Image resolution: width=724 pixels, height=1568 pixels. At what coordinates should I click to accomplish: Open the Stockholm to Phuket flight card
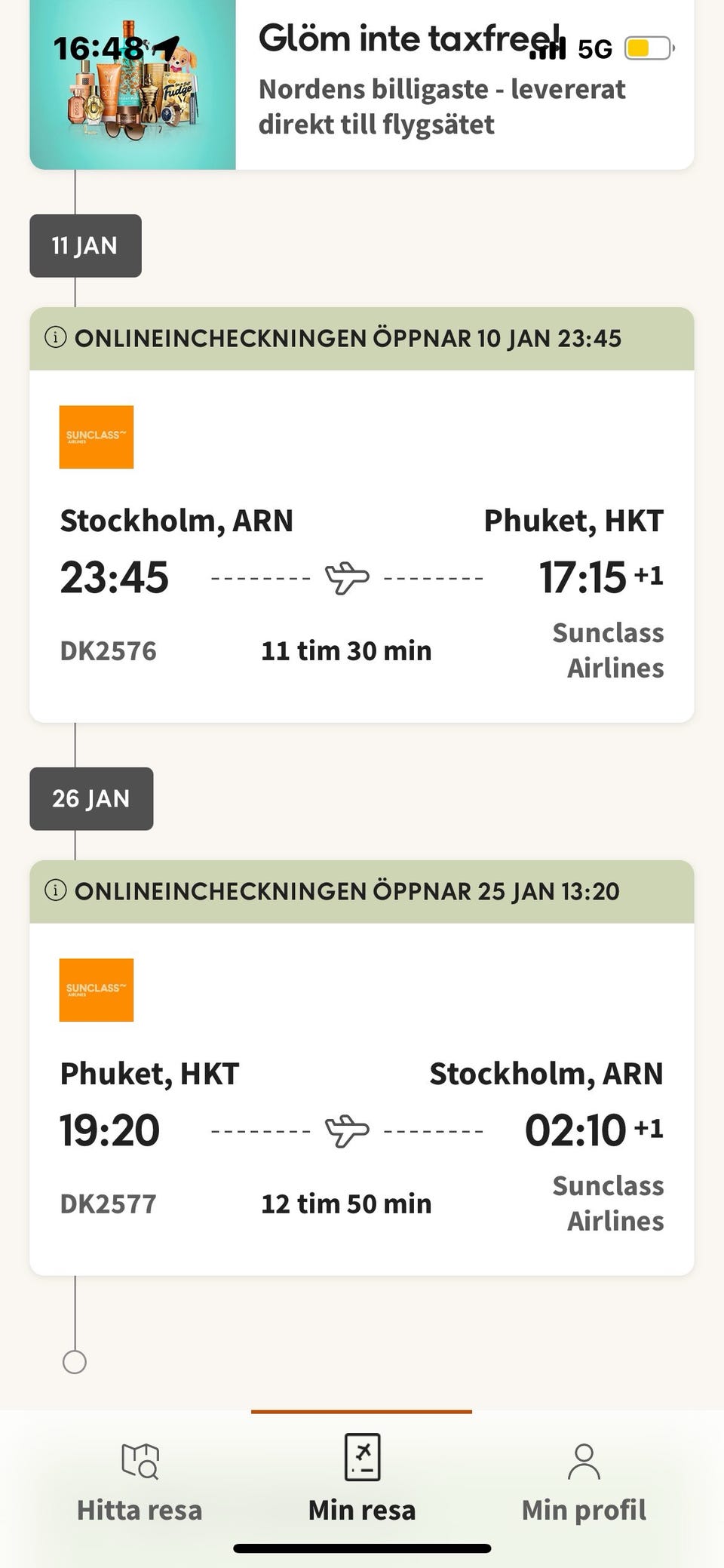click(x=362, y=545)
